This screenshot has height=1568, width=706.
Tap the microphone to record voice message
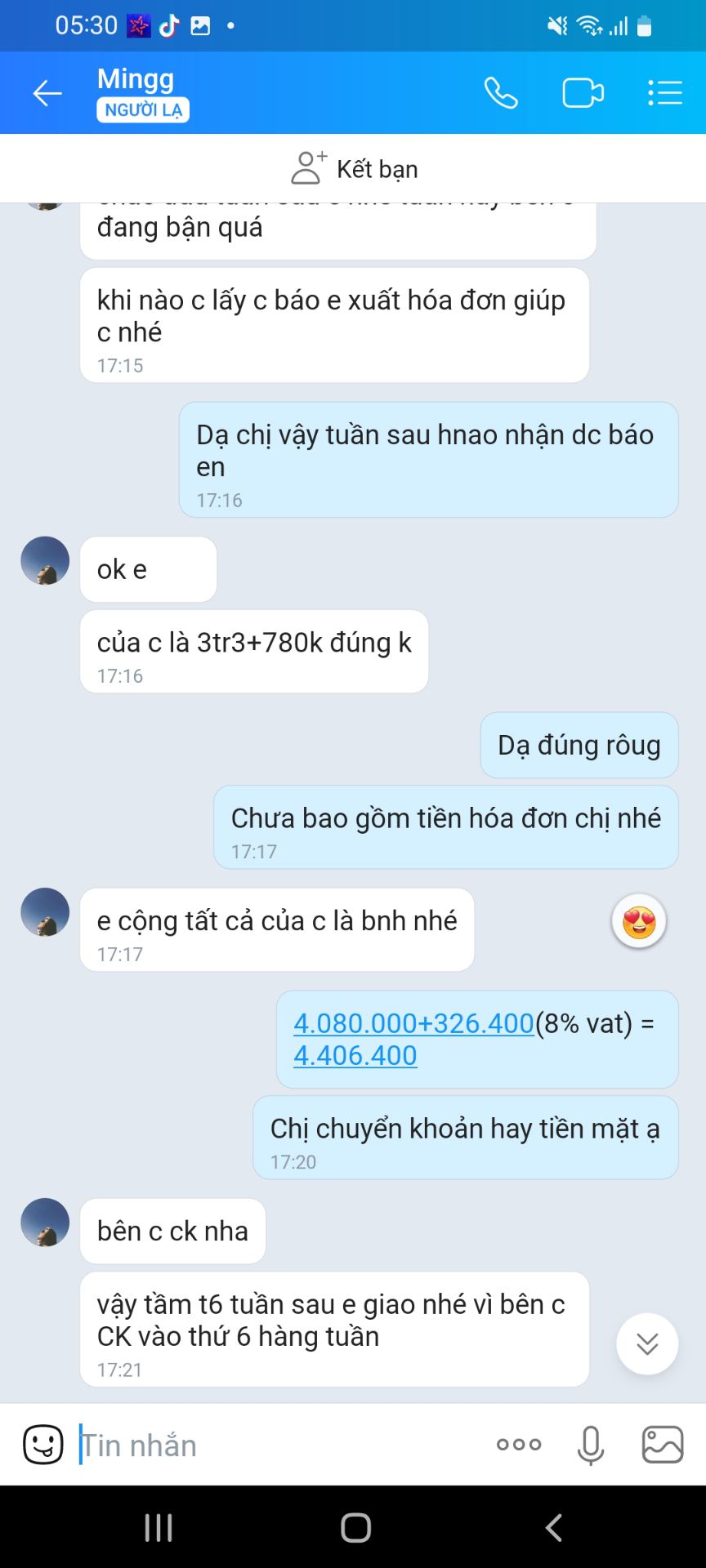[590, 1444]
